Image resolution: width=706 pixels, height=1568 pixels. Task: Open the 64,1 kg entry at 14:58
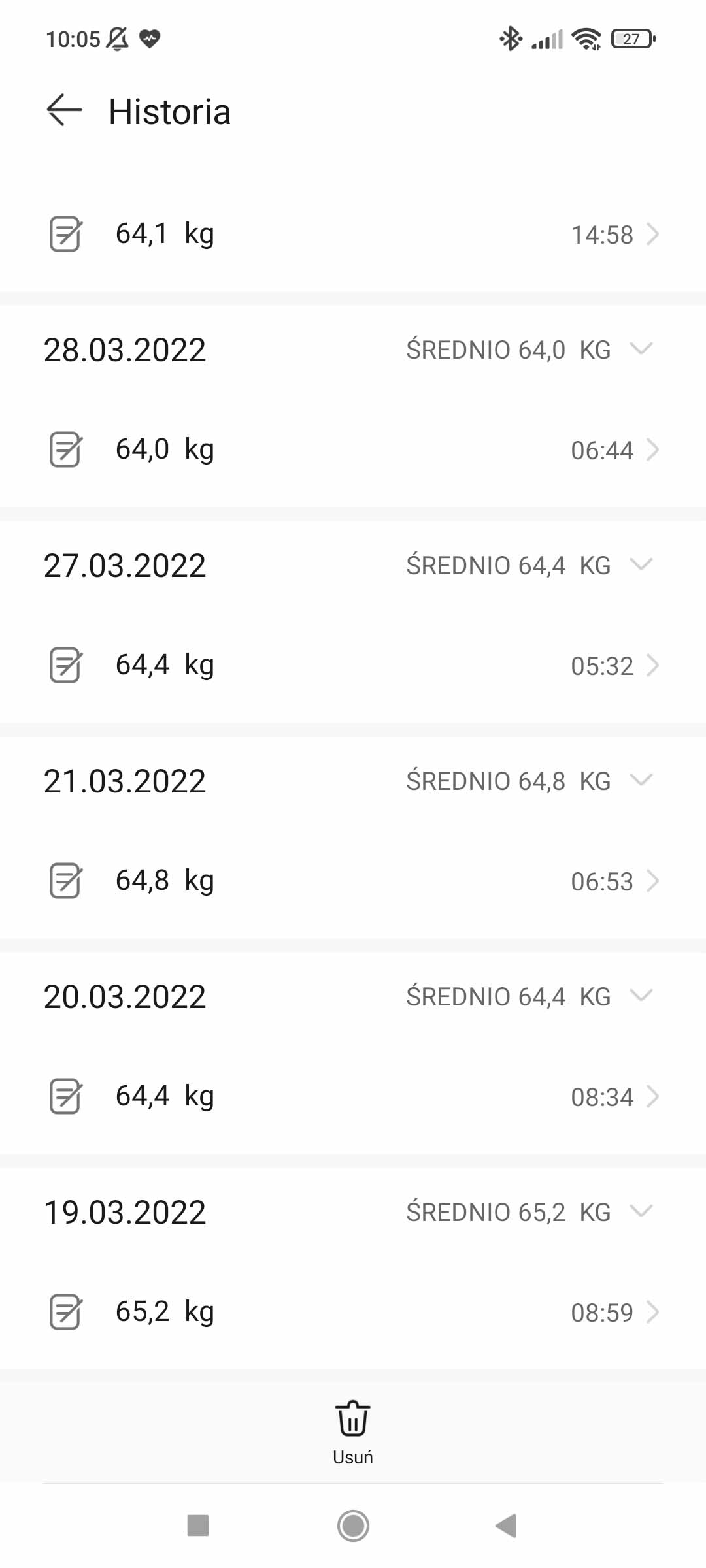tap(353, 234)
